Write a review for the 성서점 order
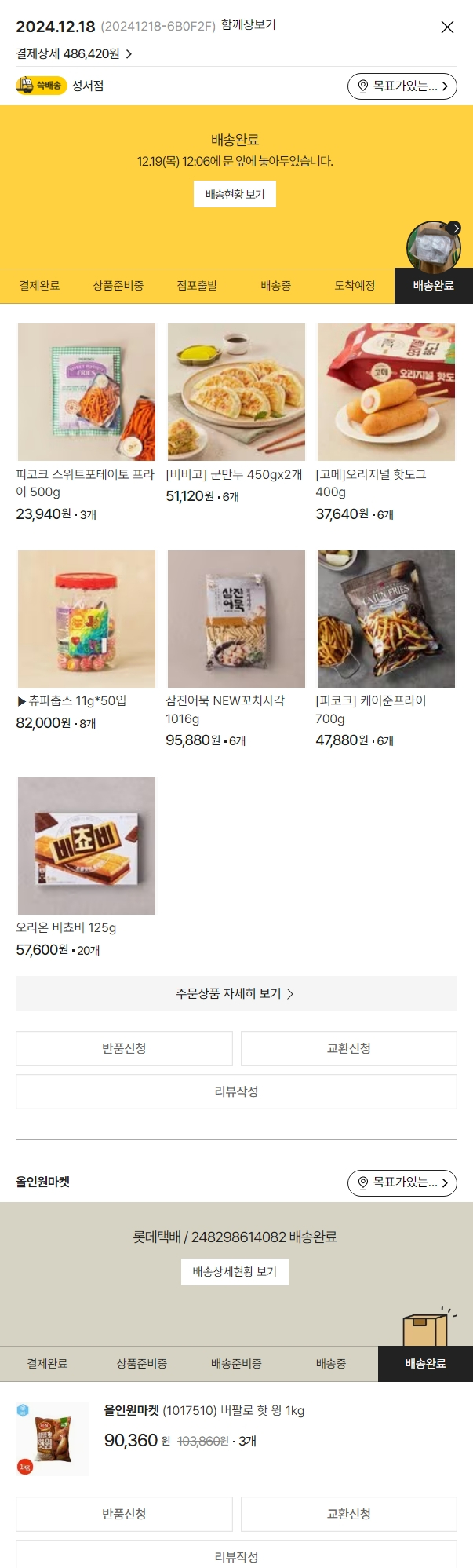Image resolution: width=473 pixels, height=1568 pixels. click(236, 1091)
